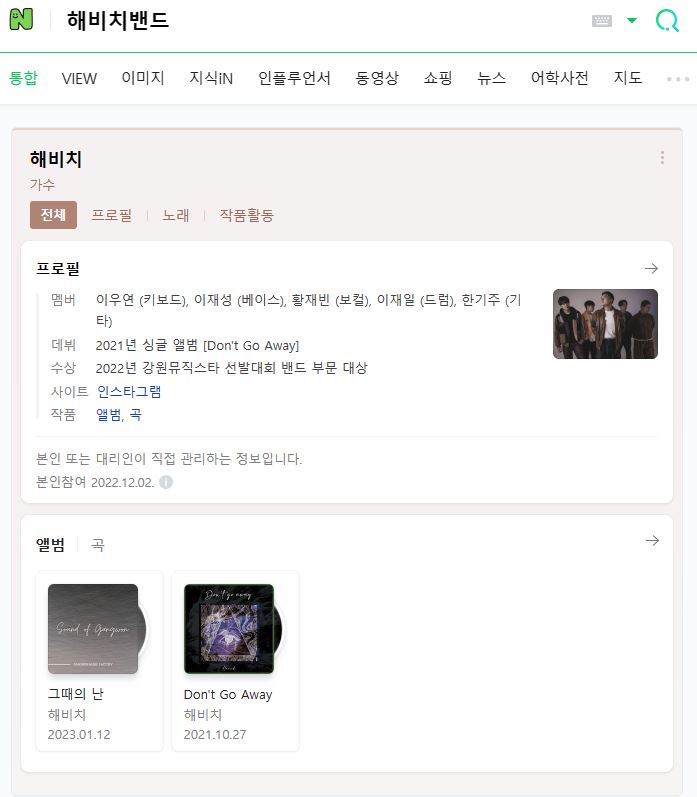Tap the band photo thumbnail
697x797 pixels.
click(605, 324)
